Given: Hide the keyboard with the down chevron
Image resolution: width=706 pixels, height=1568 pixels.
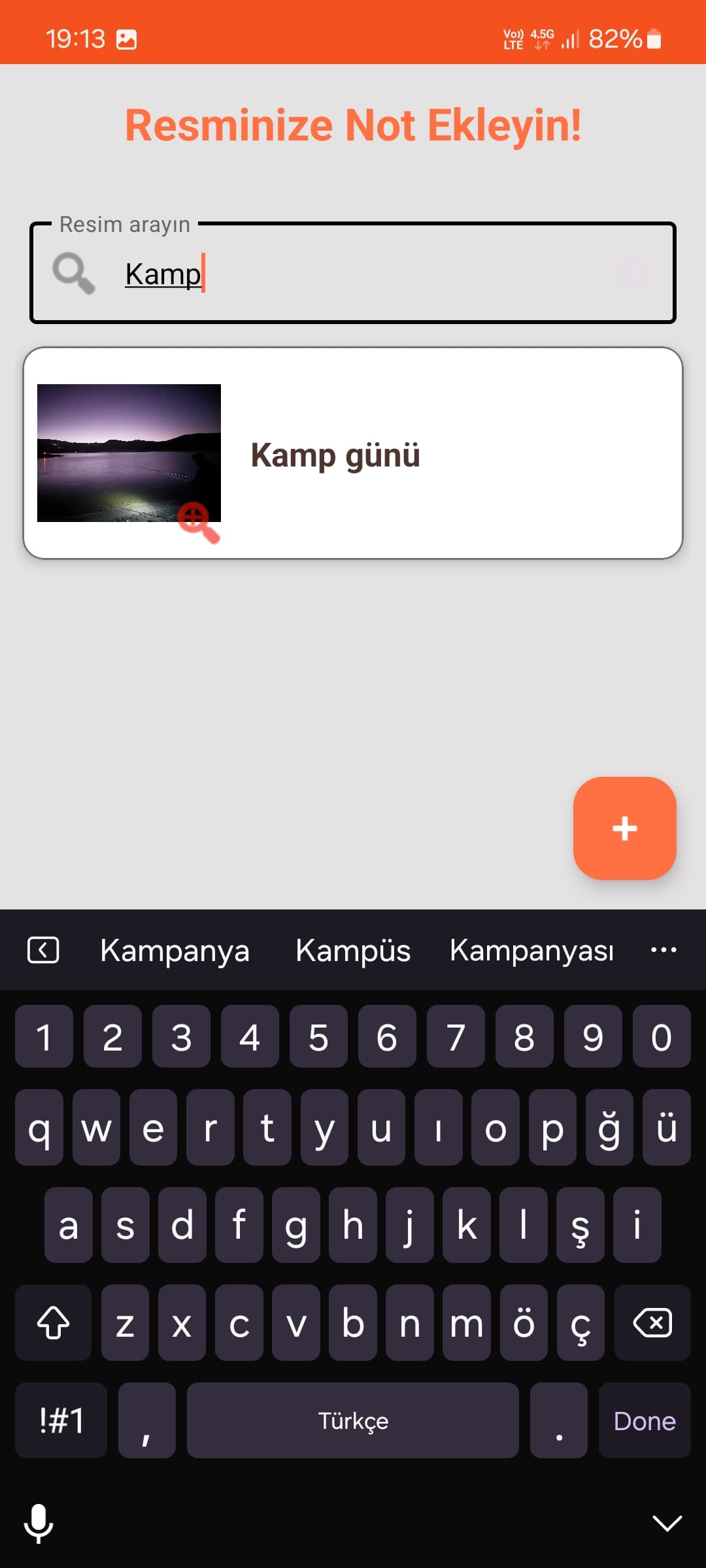Looking at the screenshot, I should [667, 1524].
